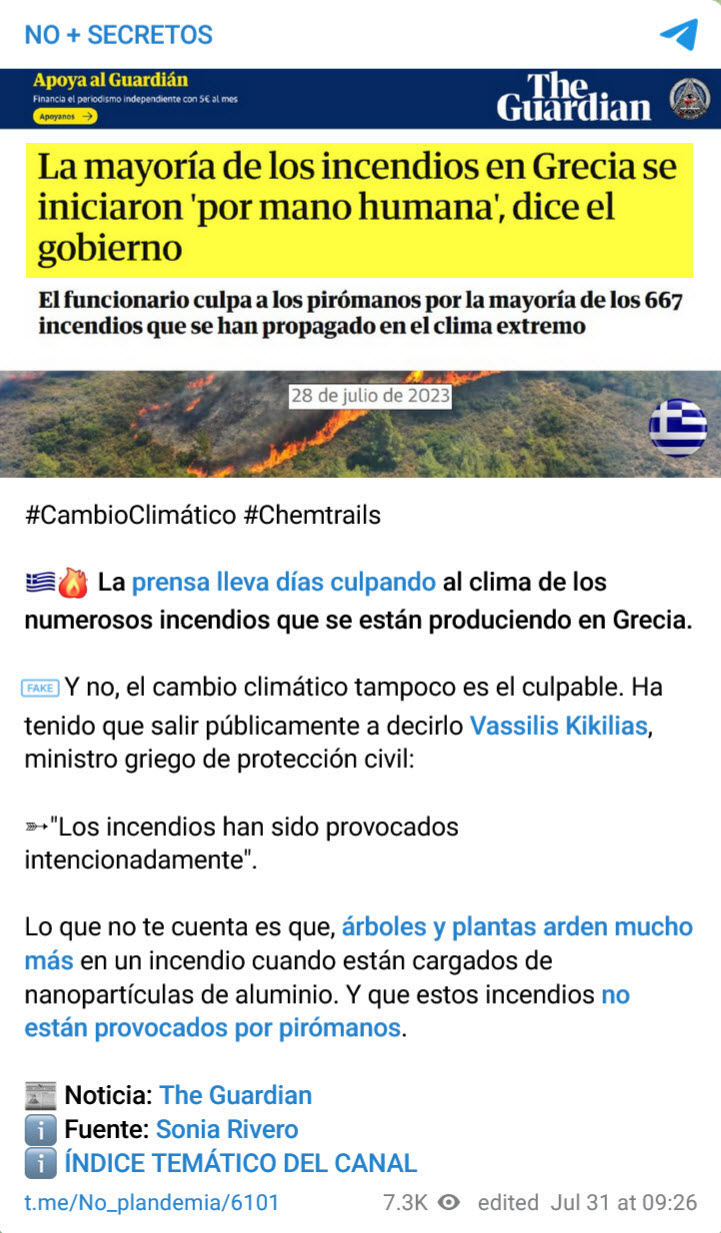Open the Guardian article image
721x1233 pixels.
pyautogui.click(x=360, y=272)
